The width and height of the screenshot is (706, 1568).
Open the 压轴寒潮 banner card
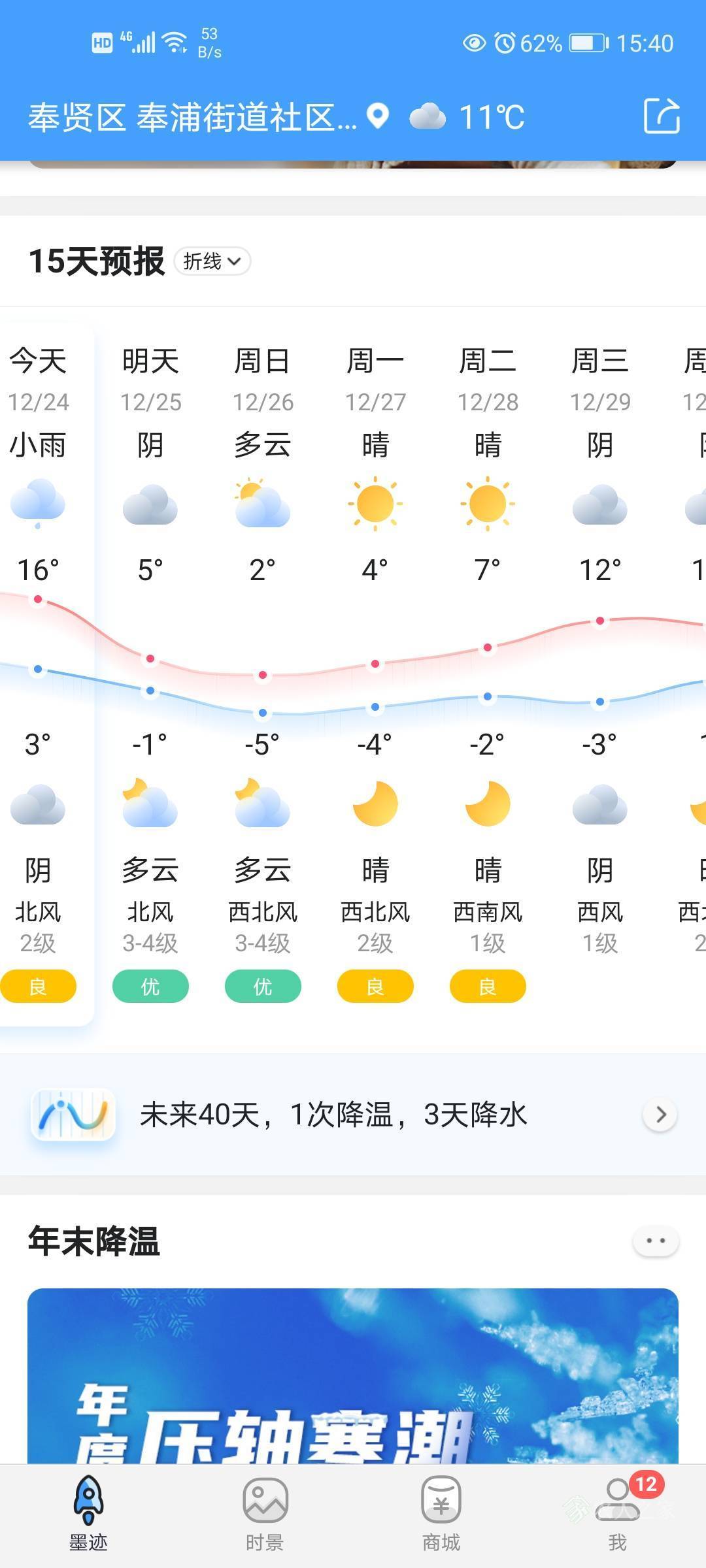pyautogui.click(x=353, y=1375)
